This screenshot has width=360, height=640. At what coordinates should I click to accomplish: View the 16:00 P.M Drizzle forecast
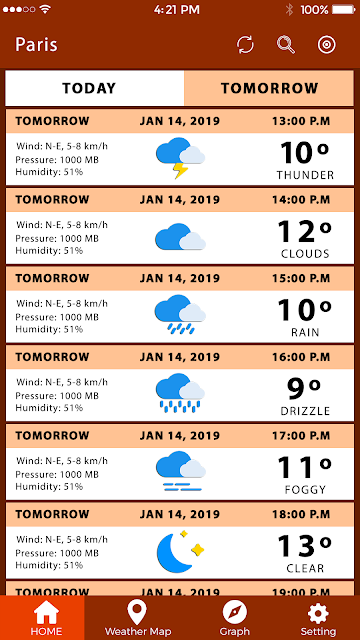coord(180,383)
